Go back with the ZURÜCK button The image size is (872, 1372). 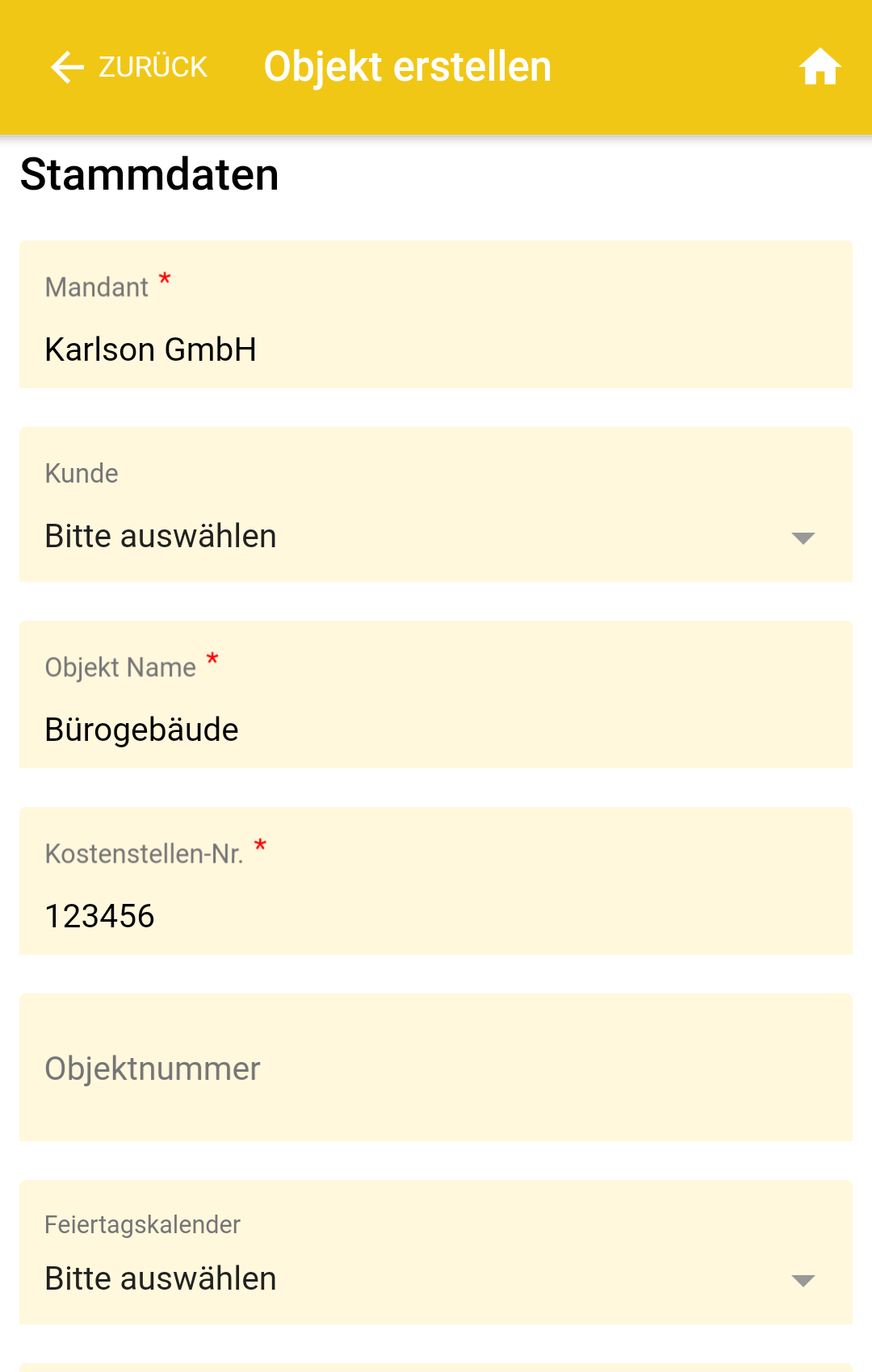coord(129,67)
